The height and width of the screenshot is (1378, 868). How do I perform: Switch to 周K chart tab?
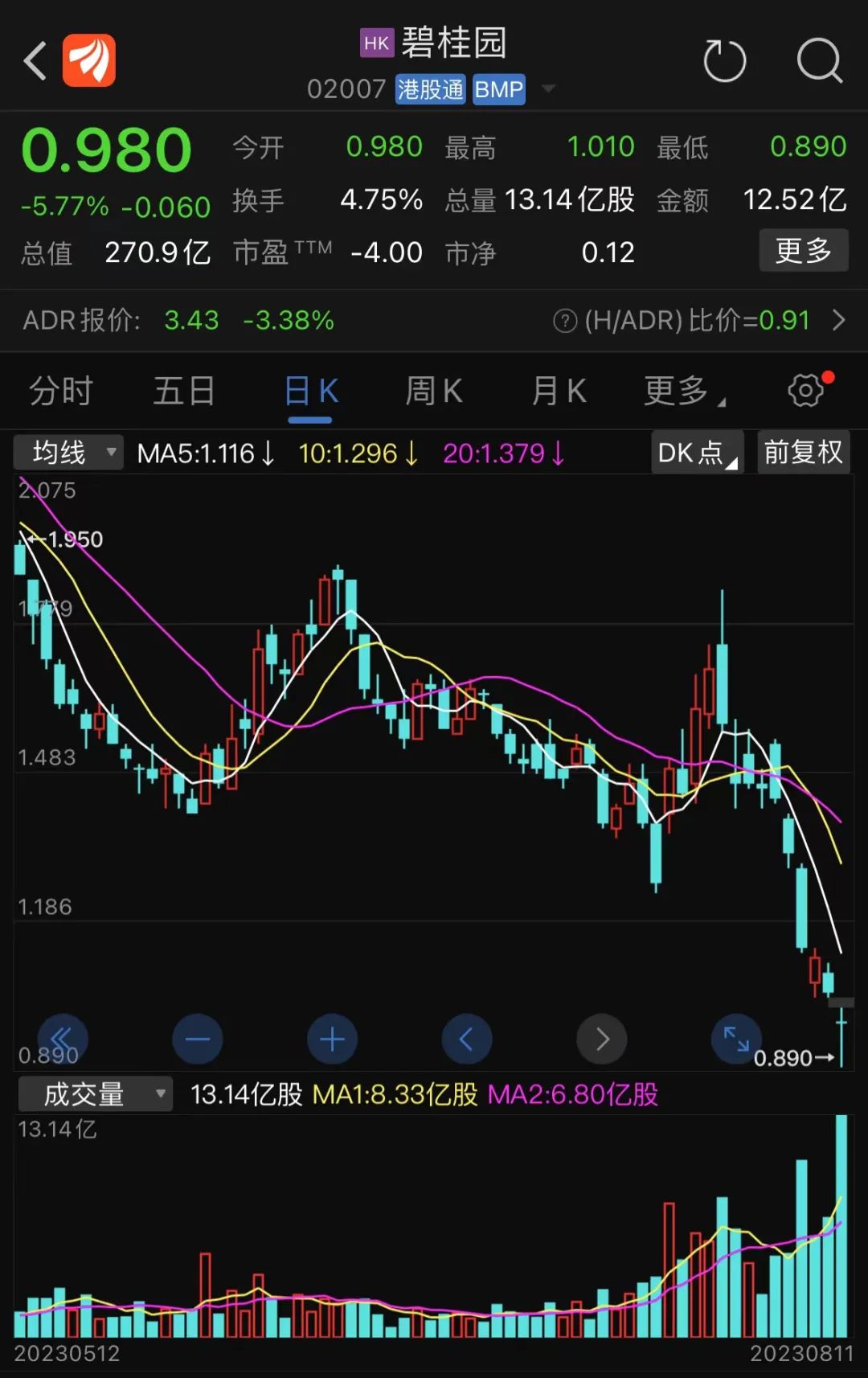434,392
